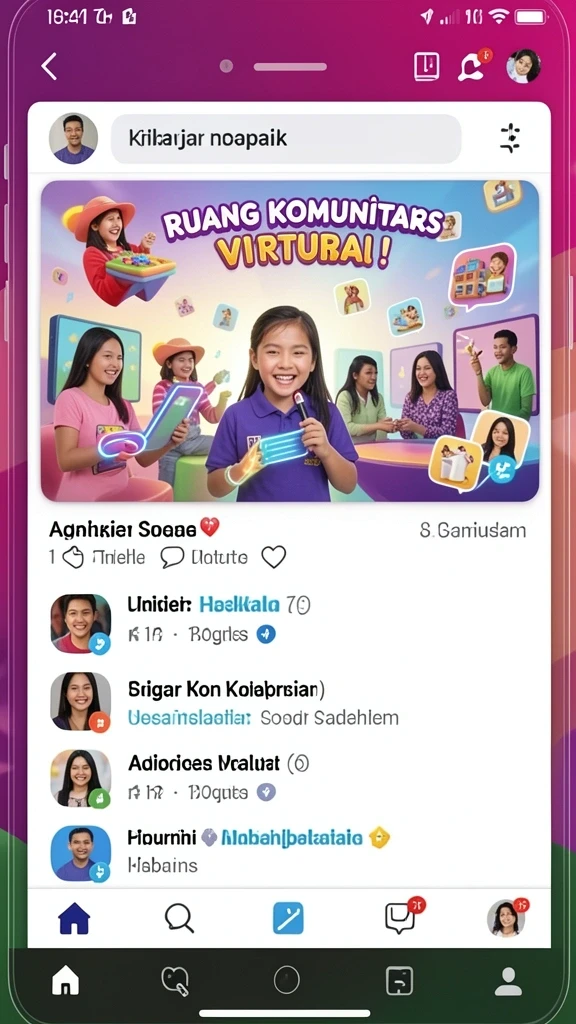Open the profile avatar in the header
This screenshot has height=1024, width=576.
coord(524,66)
